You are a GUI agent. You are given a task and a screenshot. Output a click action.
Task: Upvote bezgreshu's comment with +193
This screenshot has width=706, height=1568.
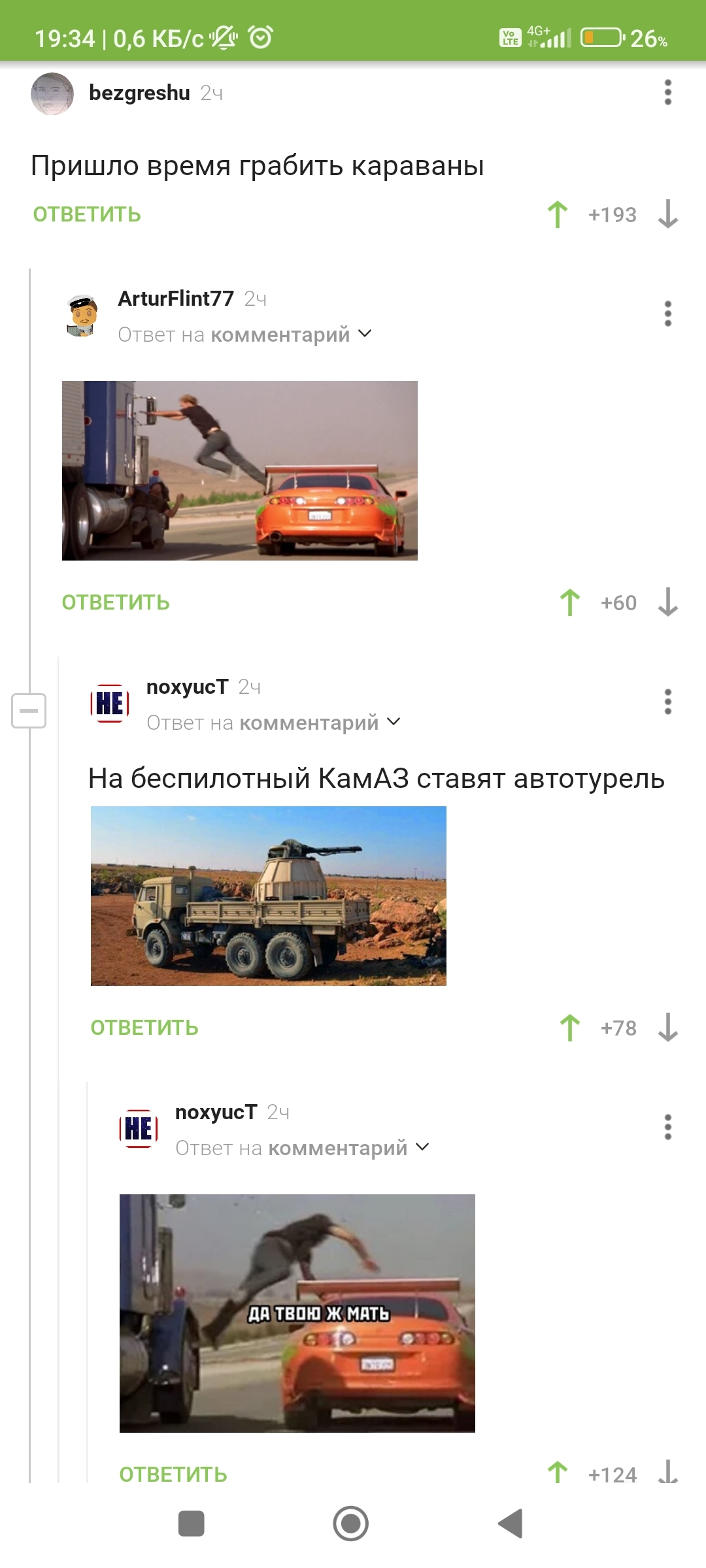click(558, 214)
